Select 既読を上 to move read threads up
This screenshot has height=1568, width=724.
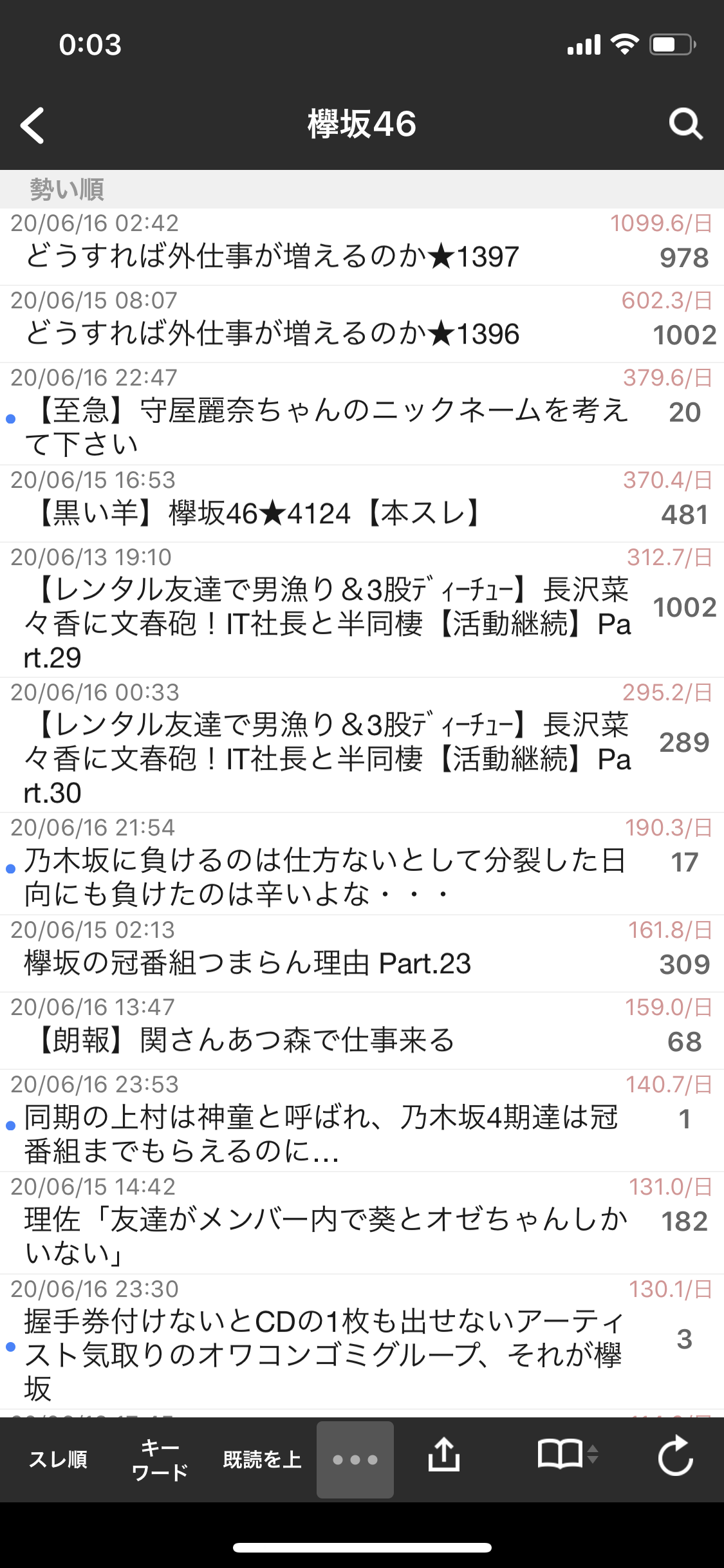(262, 1459)
